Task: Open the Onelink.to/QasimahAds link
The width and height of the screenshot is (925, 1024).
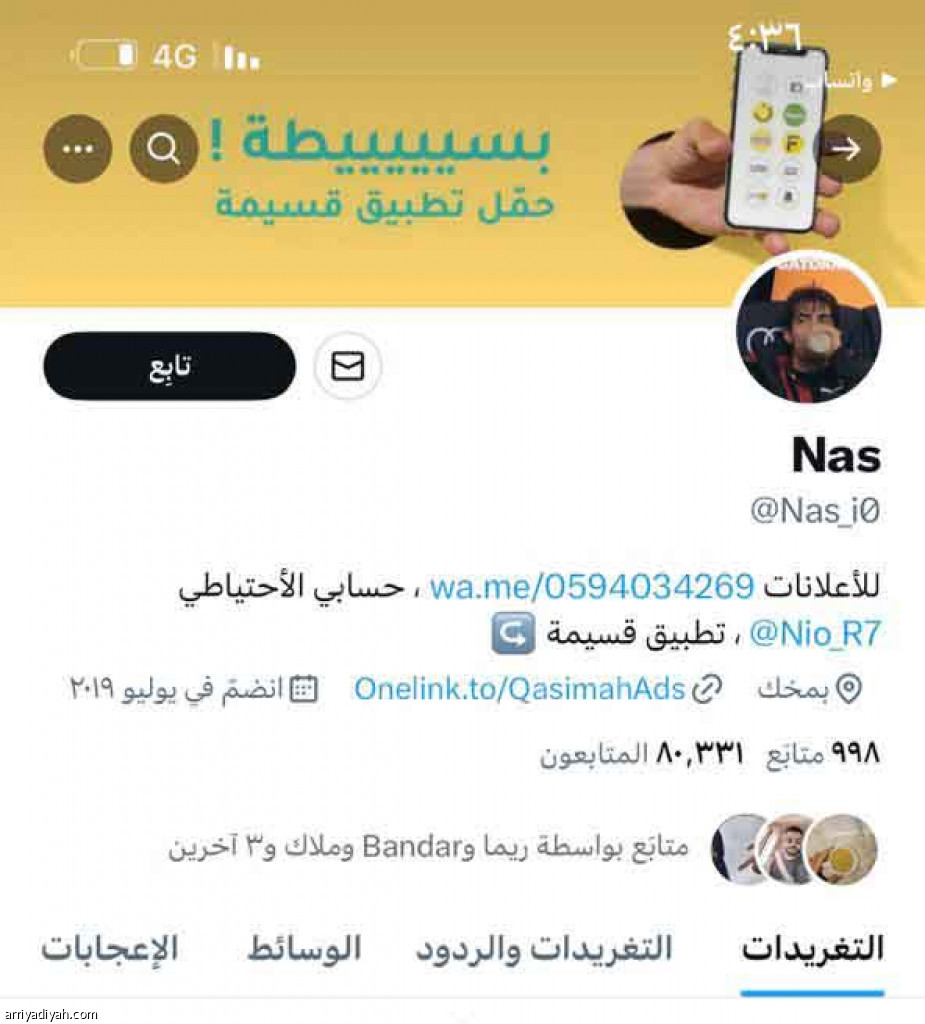Action: click(519, 688)
